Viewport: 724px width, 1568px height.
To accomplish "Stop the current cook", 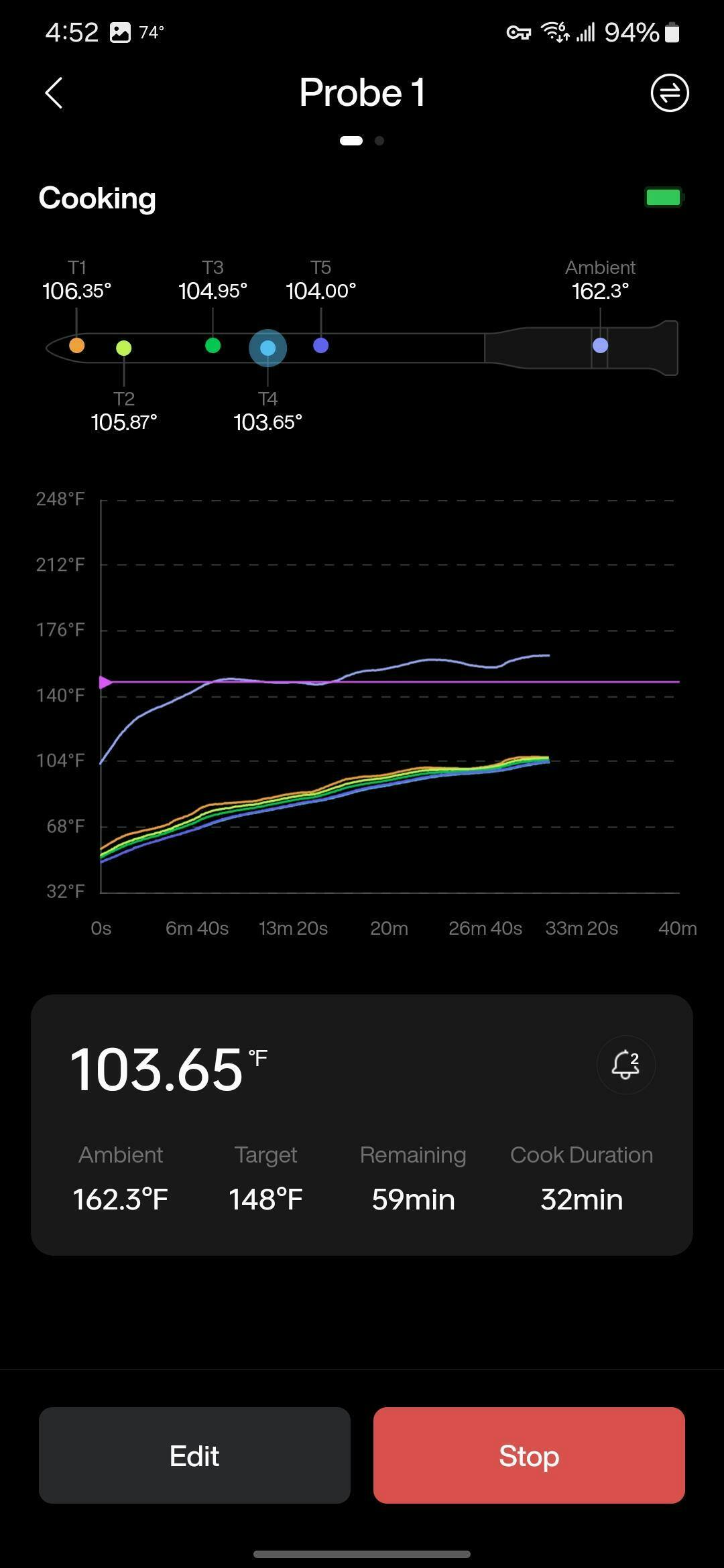I will coord(529,1455).
